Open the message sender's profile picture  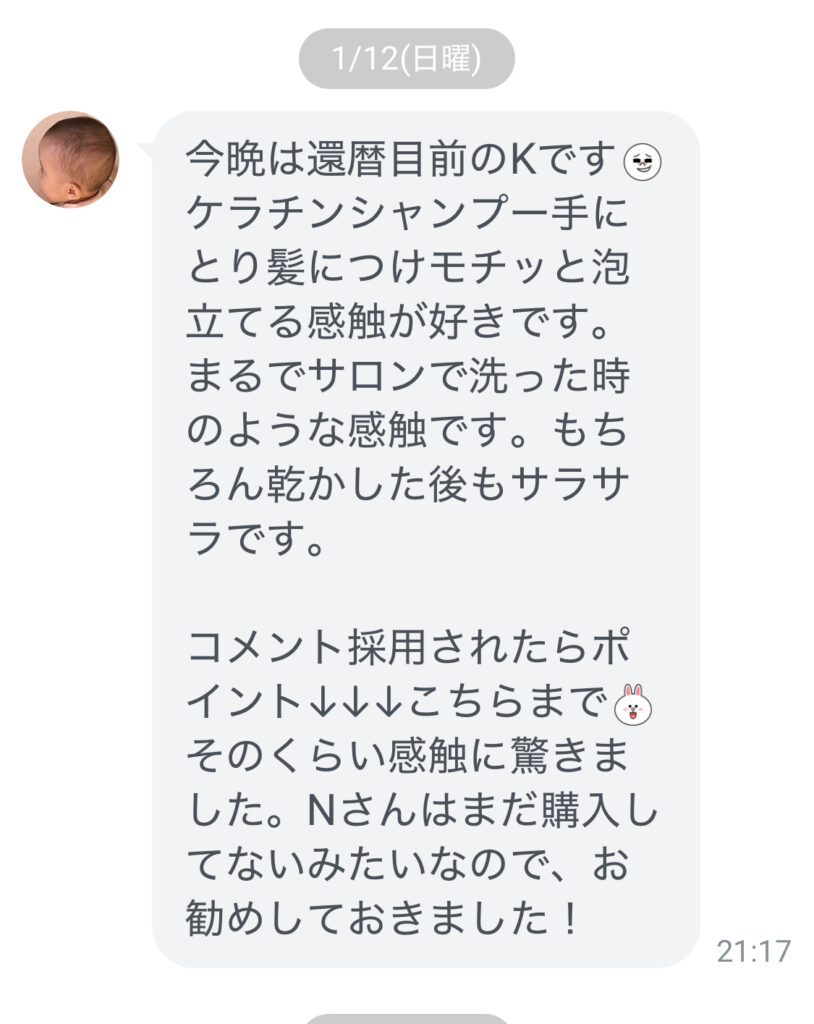[x=70, y=159]
